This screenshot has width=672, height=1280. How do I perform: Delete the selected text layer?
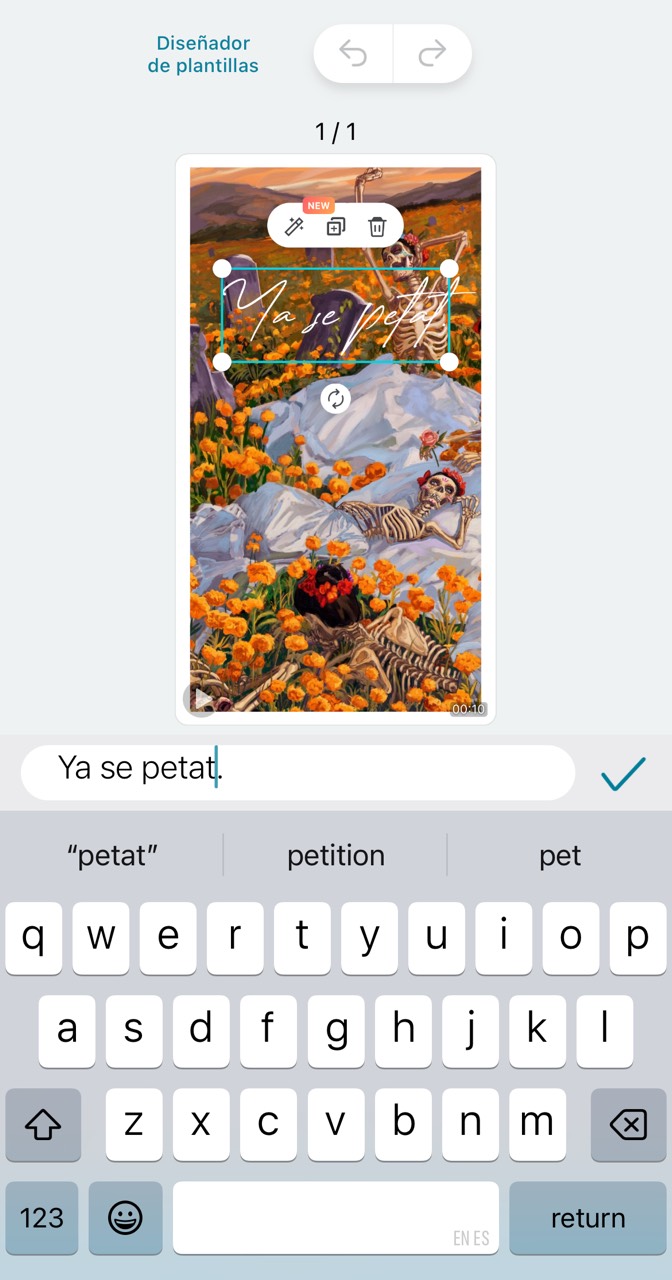click(x=377, y=227)
